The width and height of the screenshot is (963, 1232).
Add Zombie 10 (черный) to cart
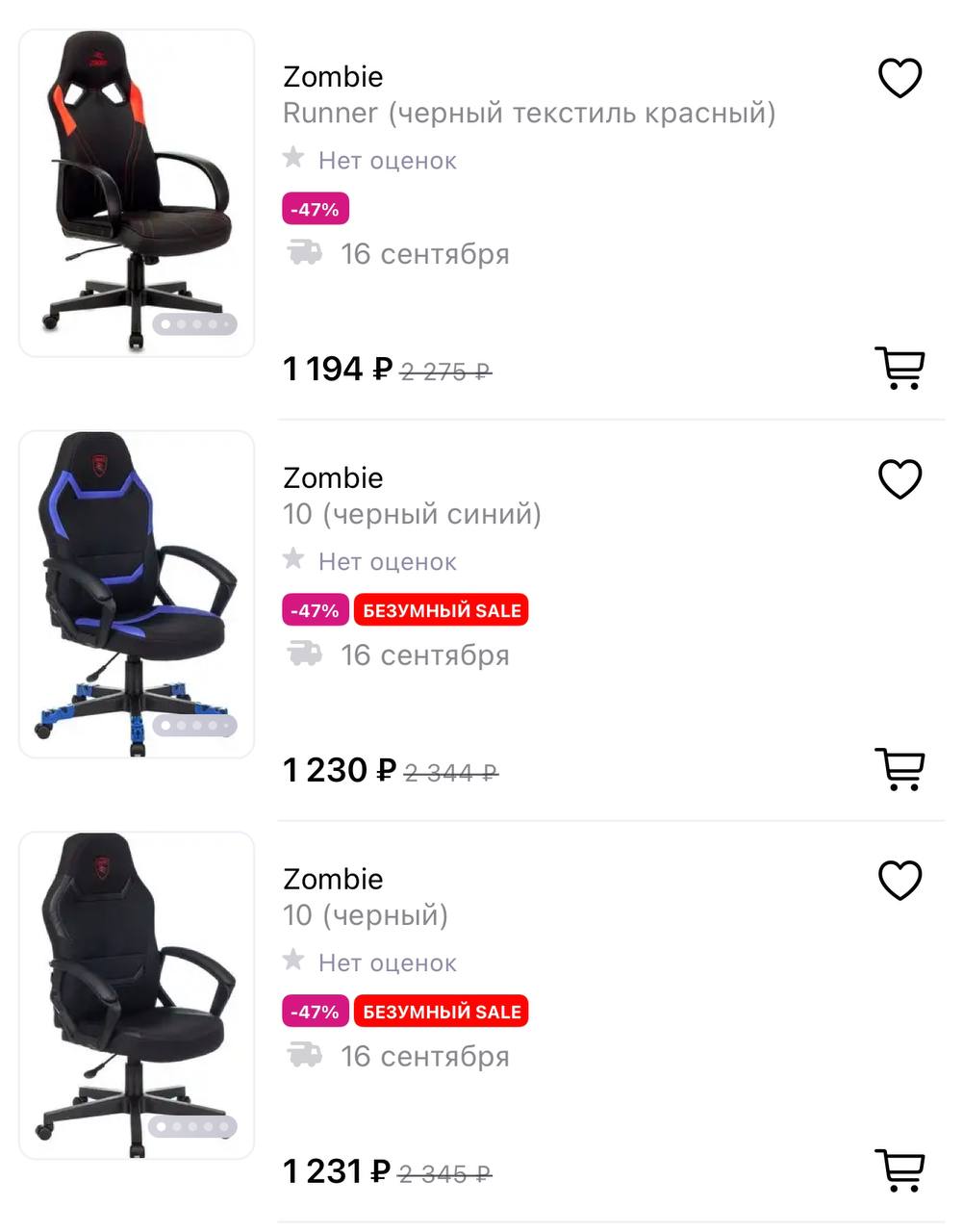click(900, 1170)
